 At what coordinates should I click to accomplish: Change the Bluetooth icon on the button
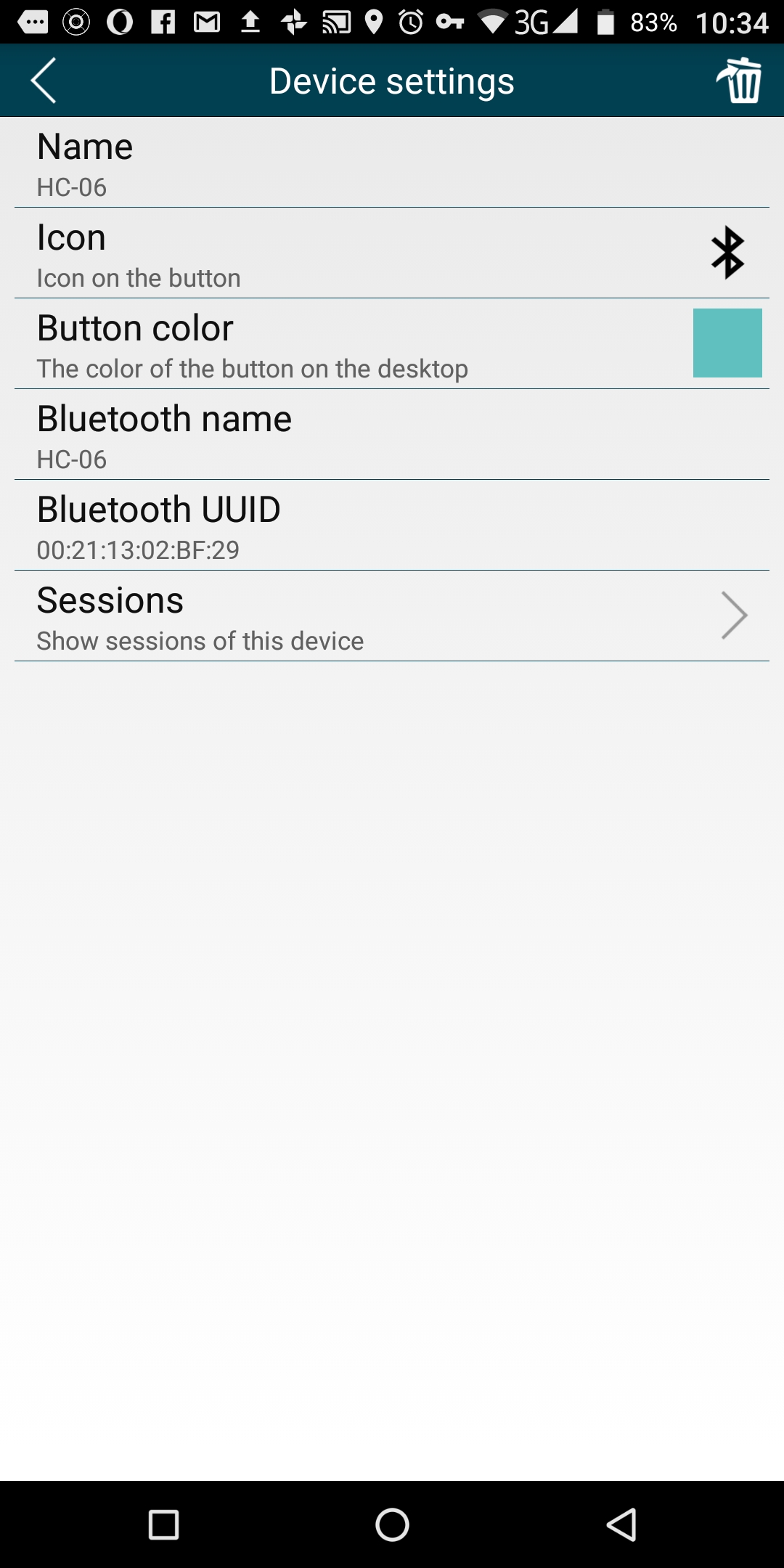pyautogui.click(x=727, y=253)
